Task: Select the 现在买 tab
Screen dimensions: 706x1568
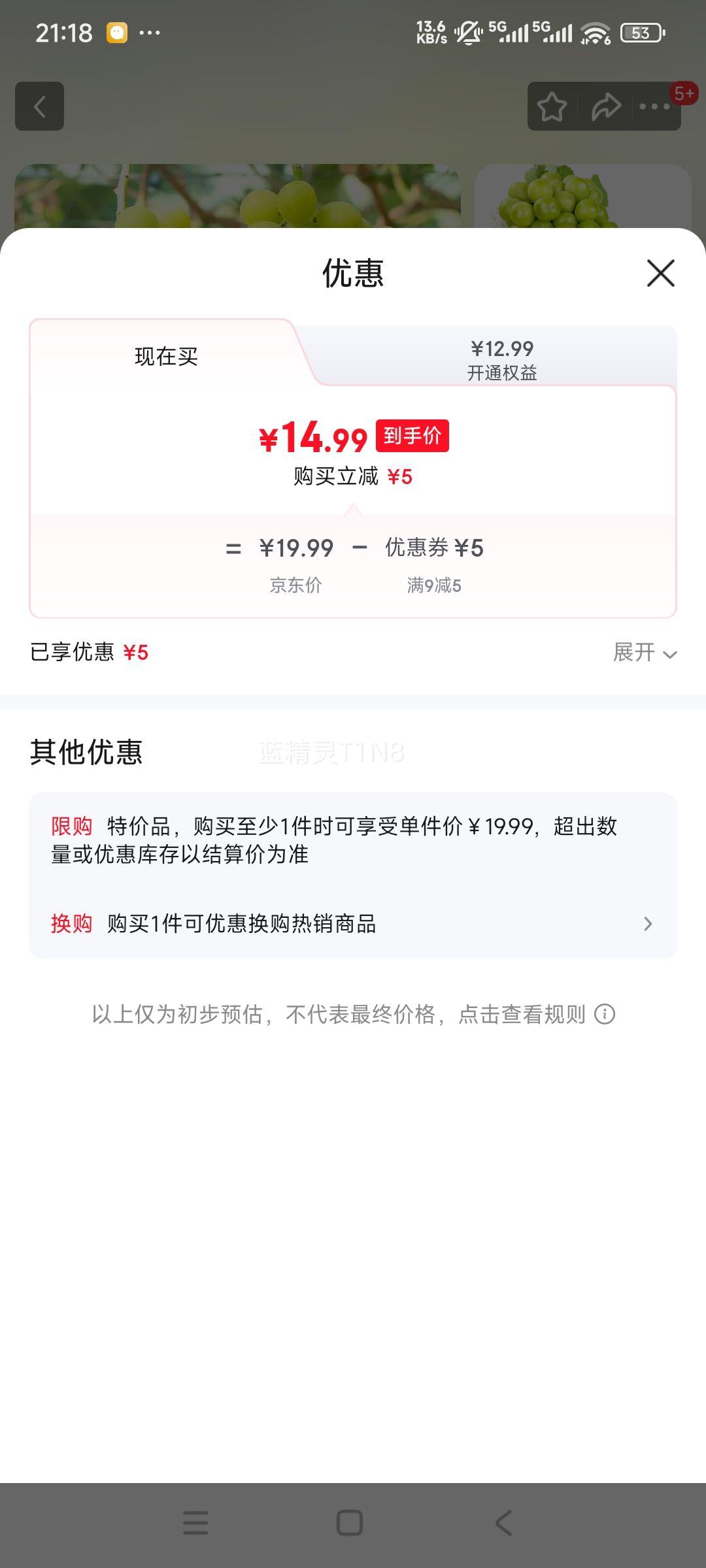Action: pos(166,357)
